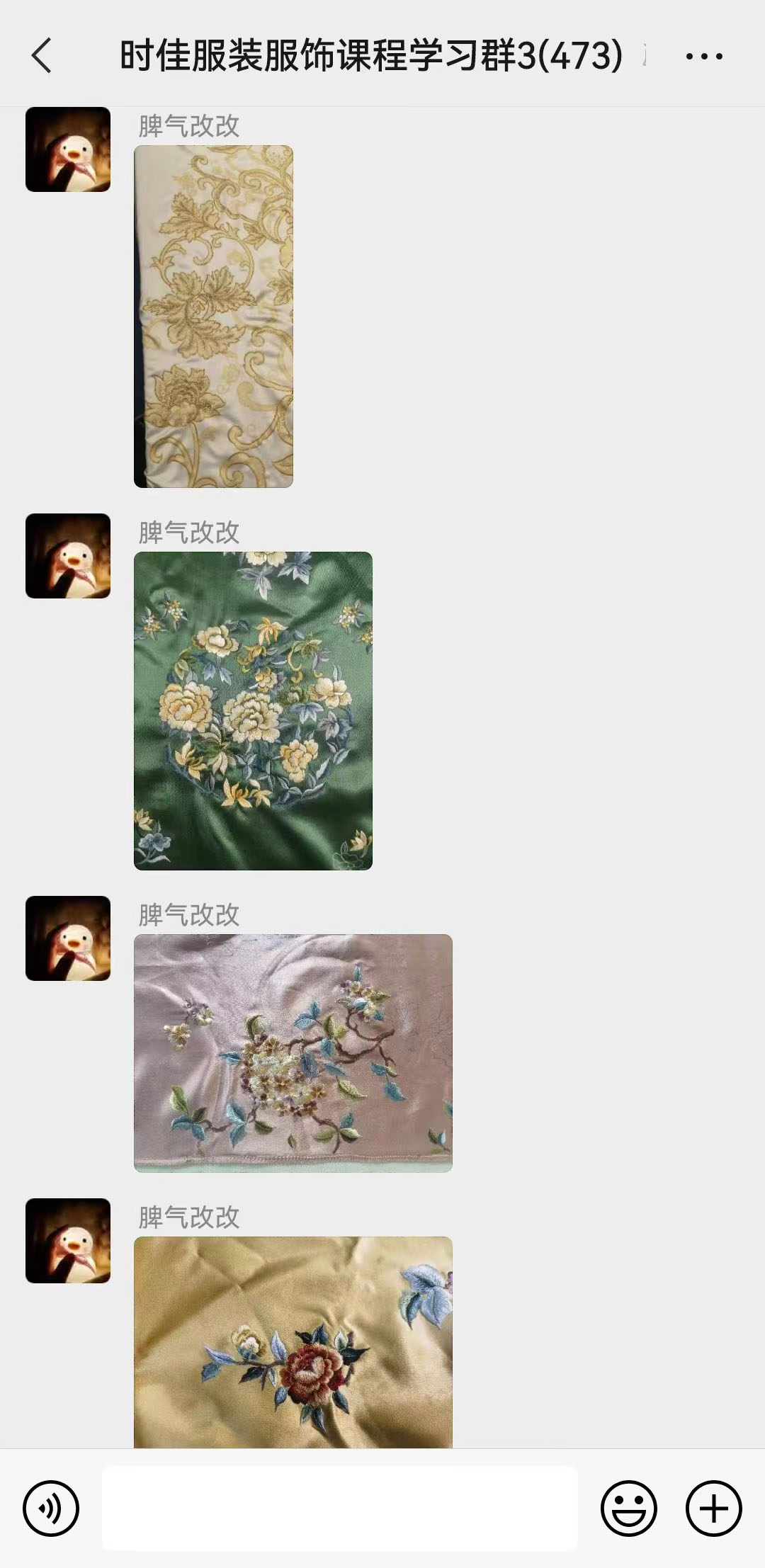The image size is (765, 1568).
Task: Open the gold scroll embroidery image
Action: [x=213, y=317]
